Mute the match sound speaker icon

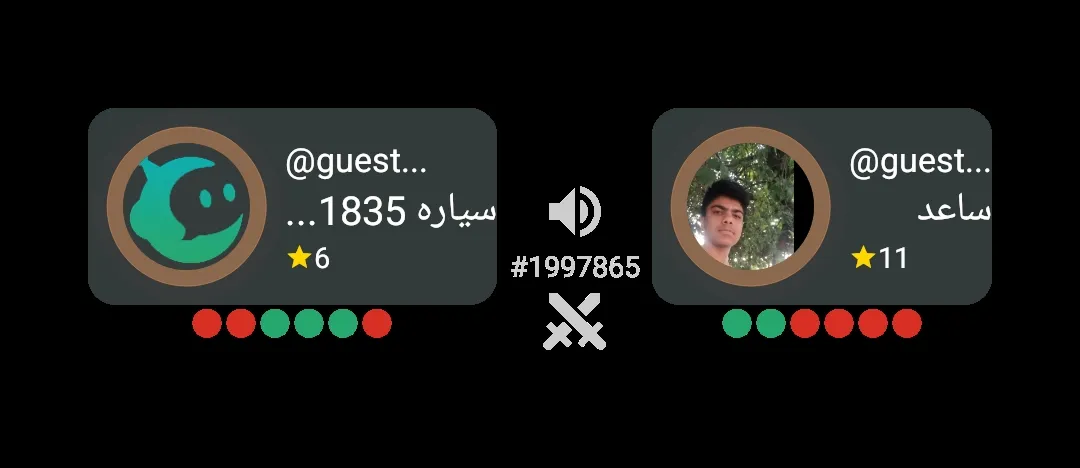pyautogui.click(x=575, y=212)
